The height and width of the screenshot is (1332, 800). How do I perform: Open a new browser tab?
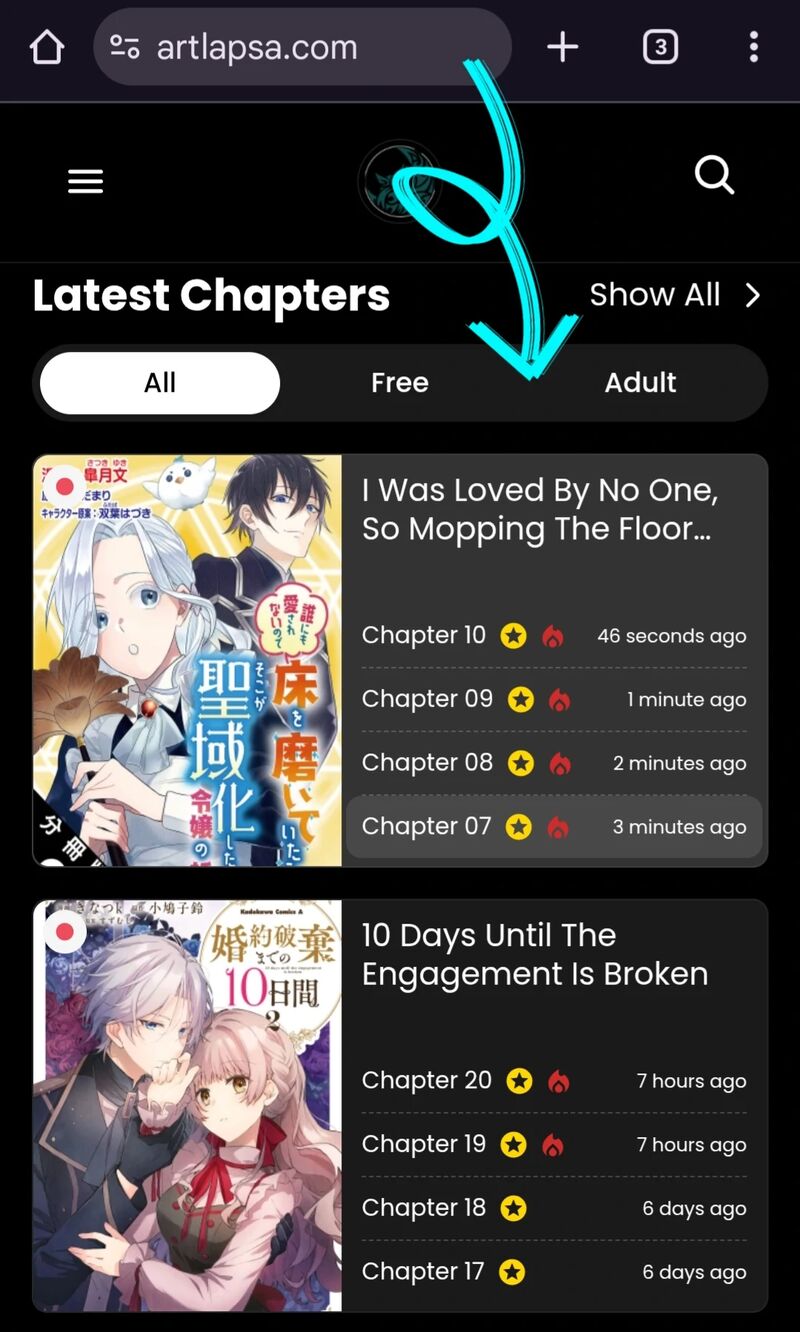[x=562, y=47]
